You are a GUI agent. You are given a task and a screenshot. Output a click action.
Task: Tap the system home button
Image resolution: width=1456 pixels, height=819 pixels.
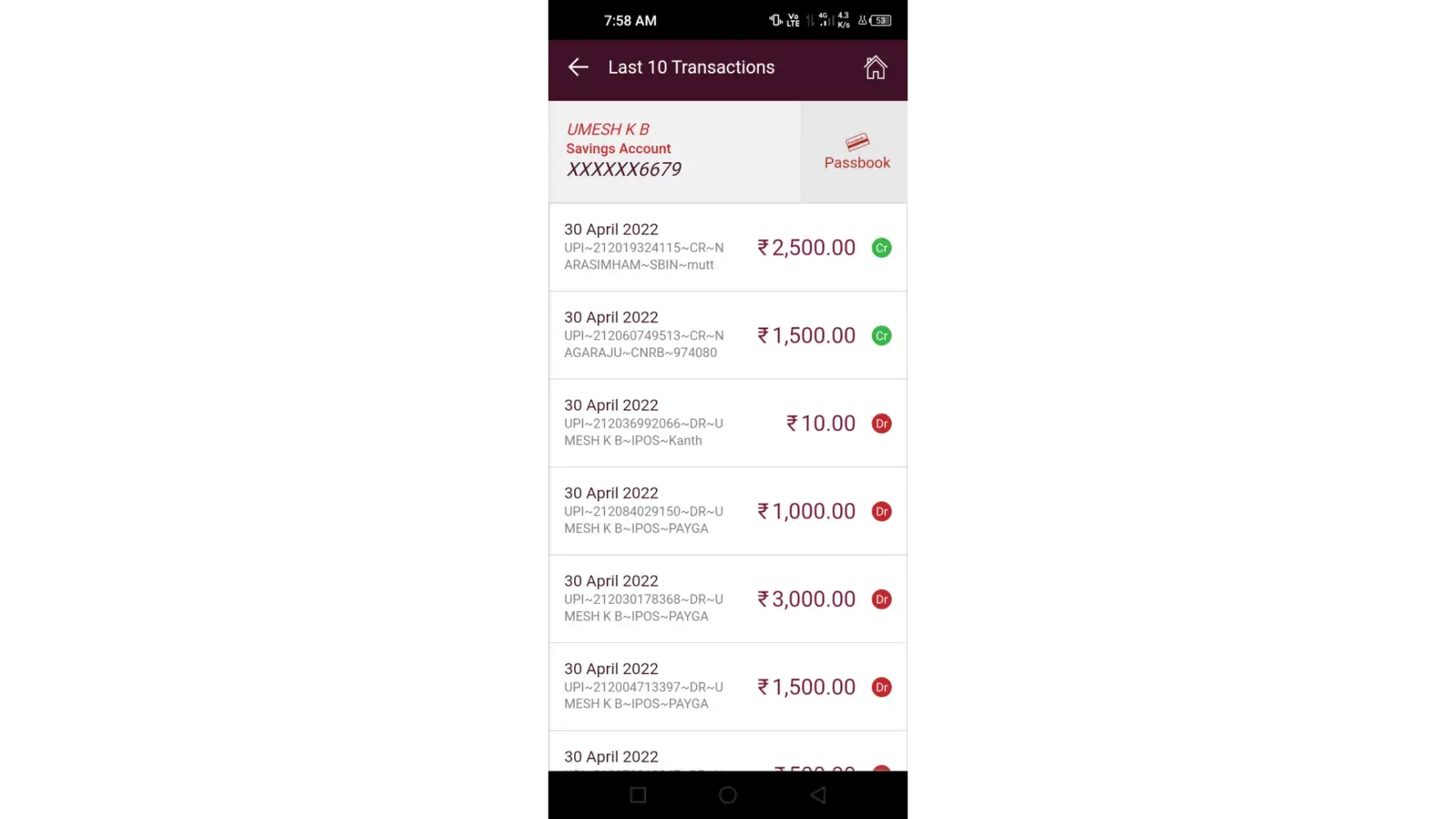[728, 795]
